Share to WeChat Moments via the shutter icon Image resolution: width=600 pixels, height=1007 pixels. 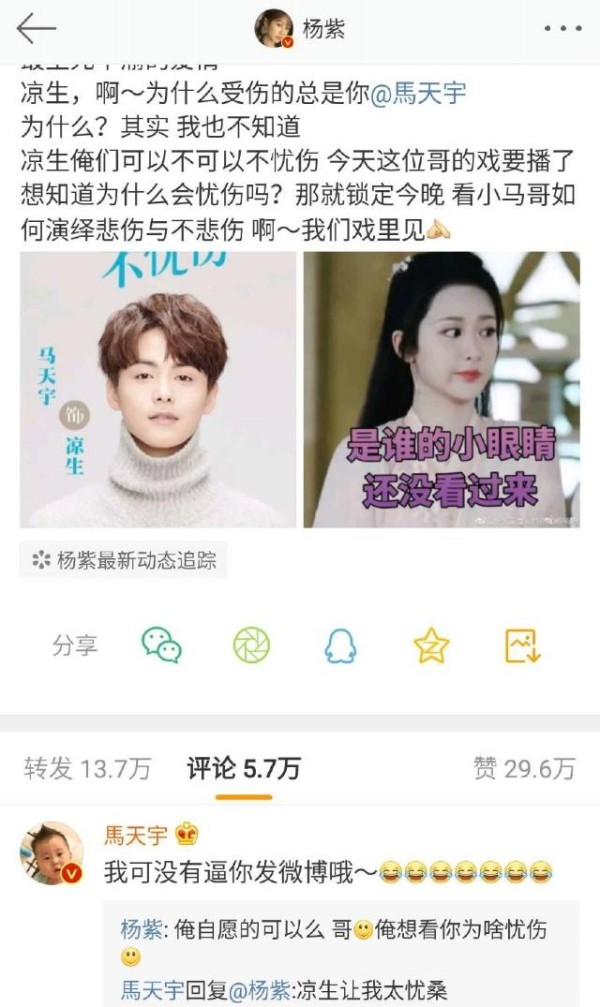coord(251,645)
